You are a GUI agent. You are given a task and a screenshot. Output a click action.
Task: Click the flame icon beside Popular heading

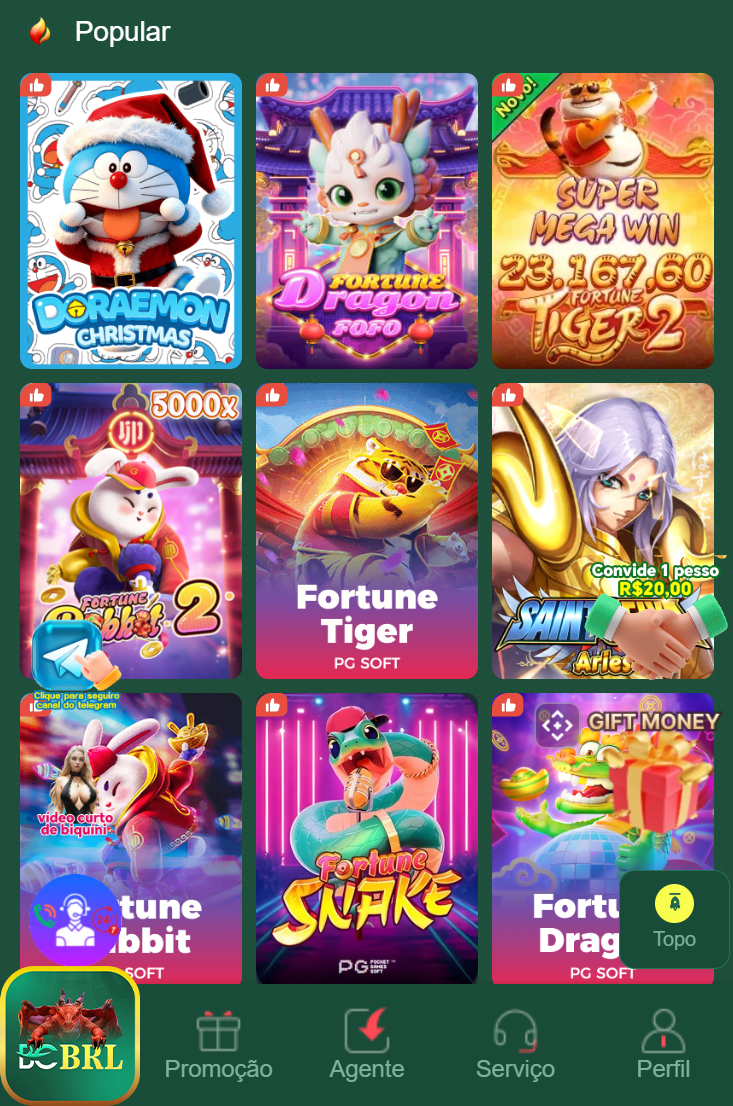[38, 30]
